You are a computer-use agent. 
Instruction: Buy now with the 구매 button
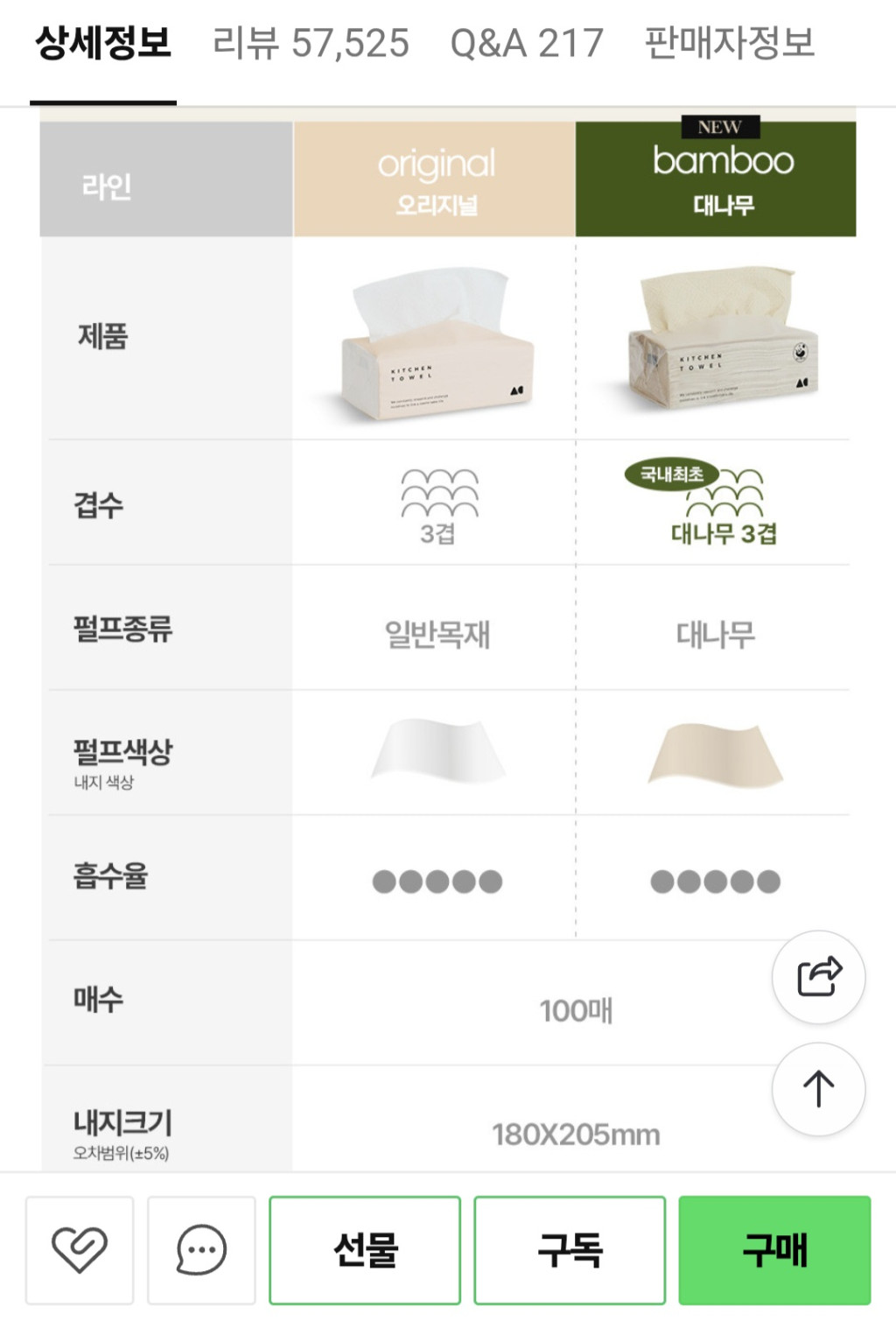click(x=774, y=1249)
